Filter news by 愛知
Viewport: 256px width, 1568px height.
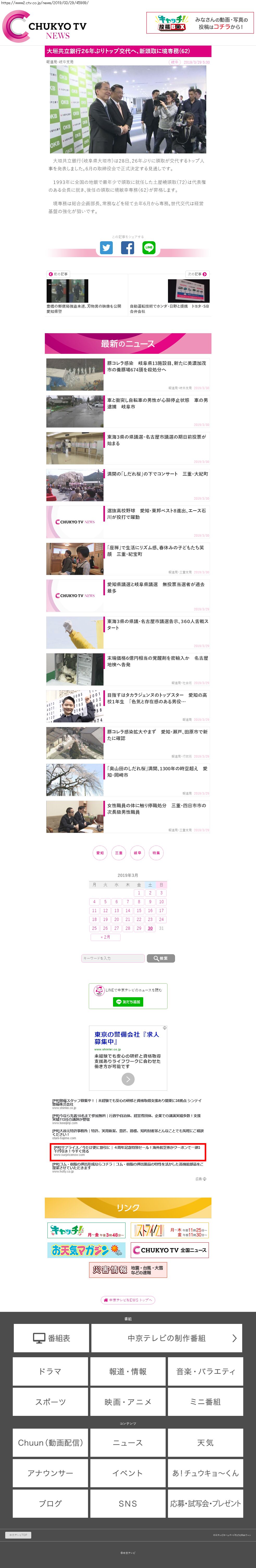tap(100, 853)
